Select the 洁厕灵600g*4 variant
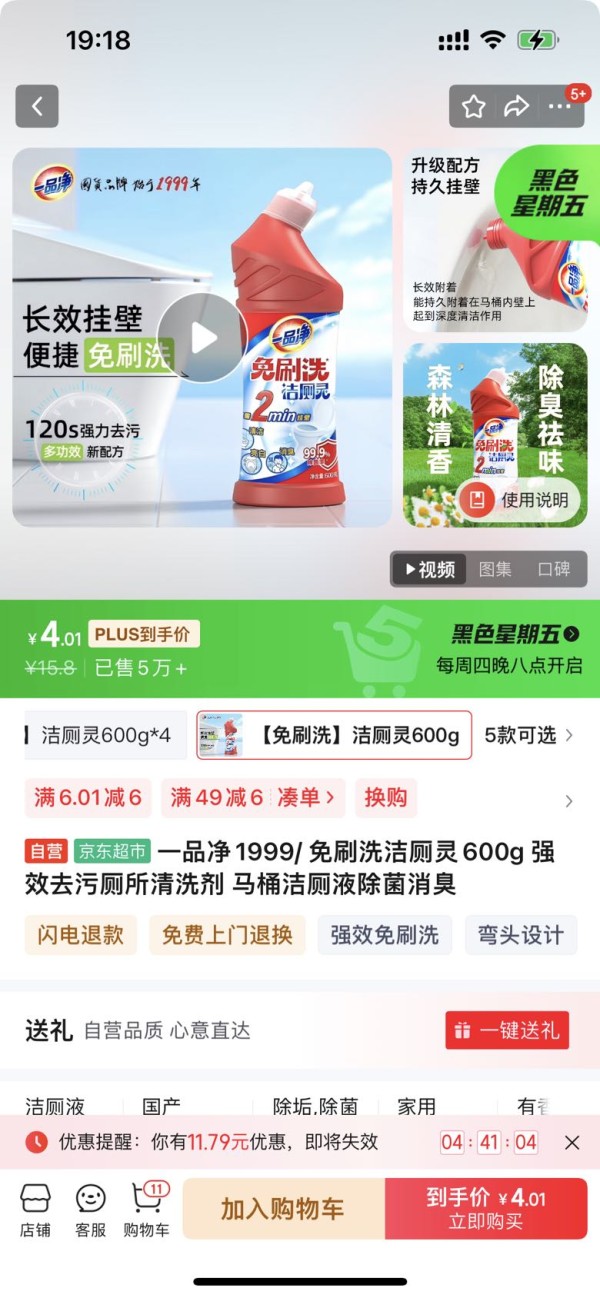The width and height of the screenshot is (600, 1298). point(104,735)
